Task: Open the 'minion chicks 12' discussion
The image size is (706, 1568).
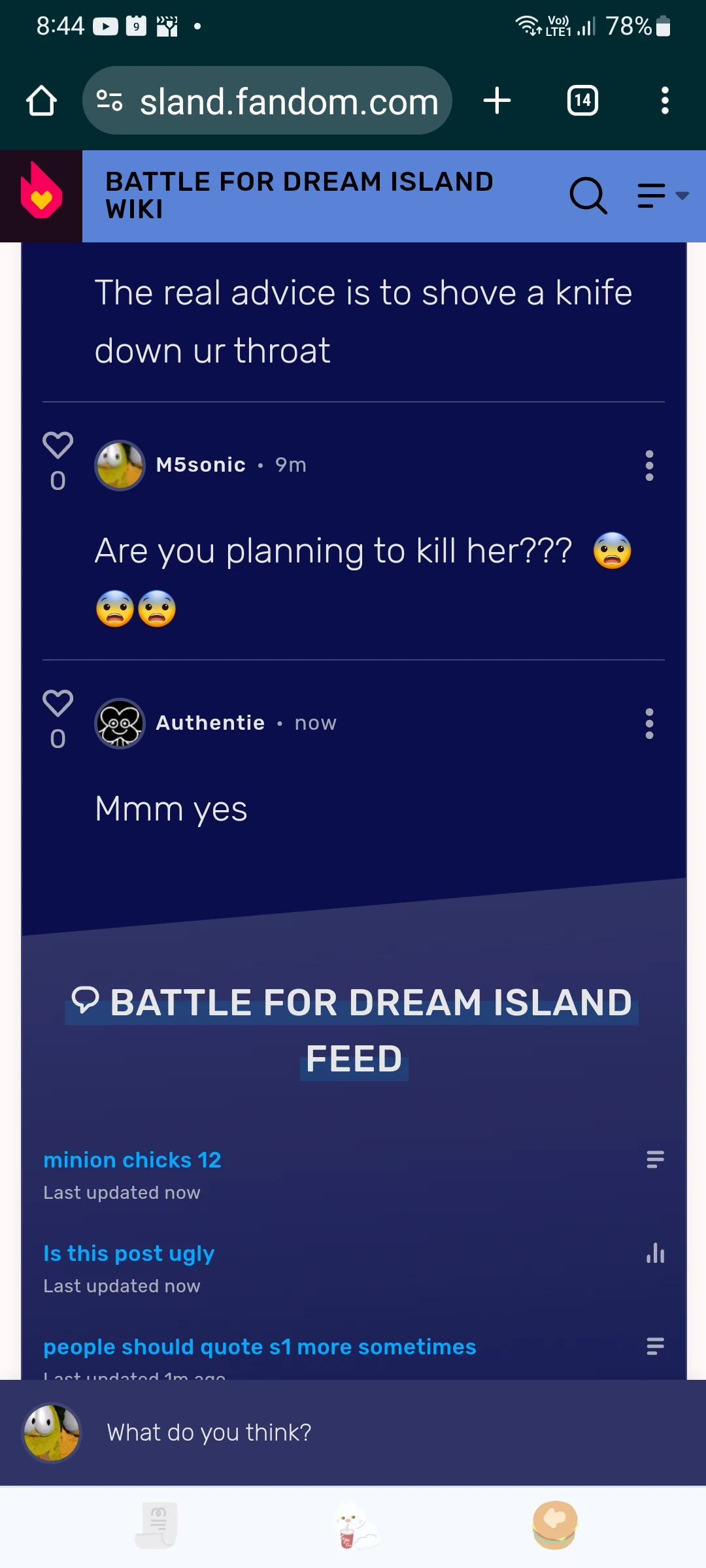Action: coord(132,1160)
